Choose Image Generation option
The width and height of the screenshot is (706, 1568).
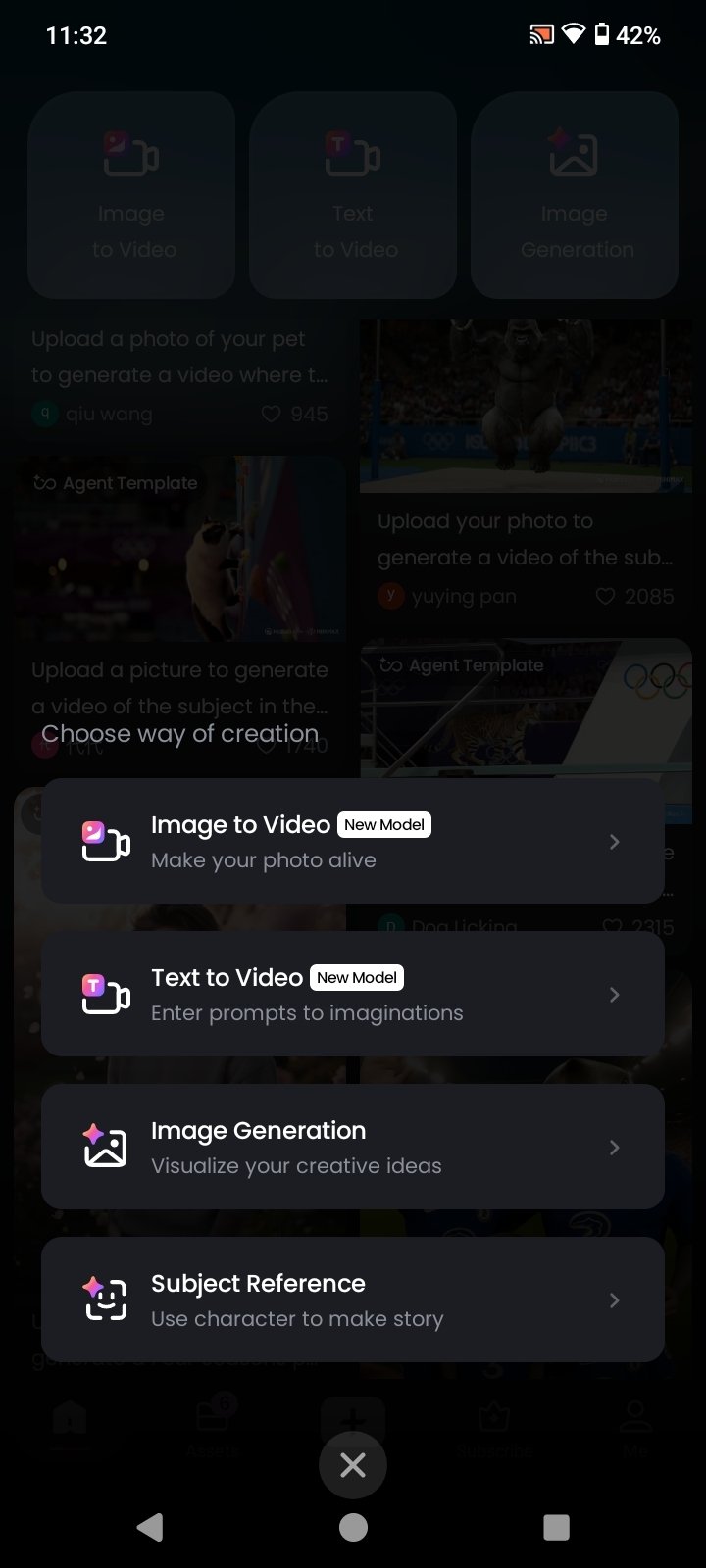(353, 1147)
